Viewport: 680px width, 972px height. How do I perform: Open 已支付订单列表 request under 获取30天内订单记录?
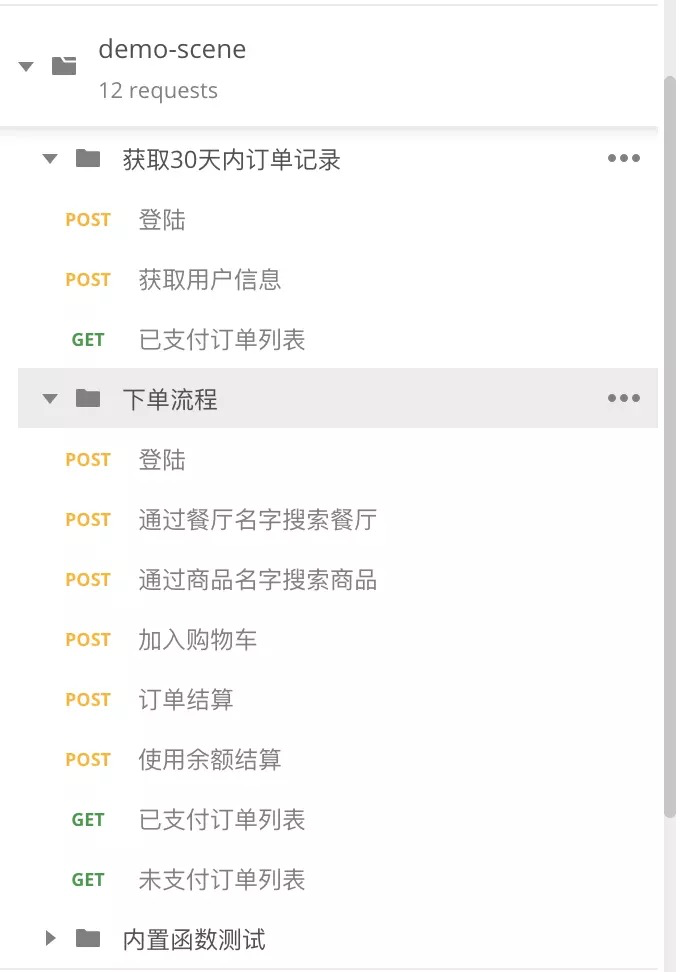click(221, 340)
